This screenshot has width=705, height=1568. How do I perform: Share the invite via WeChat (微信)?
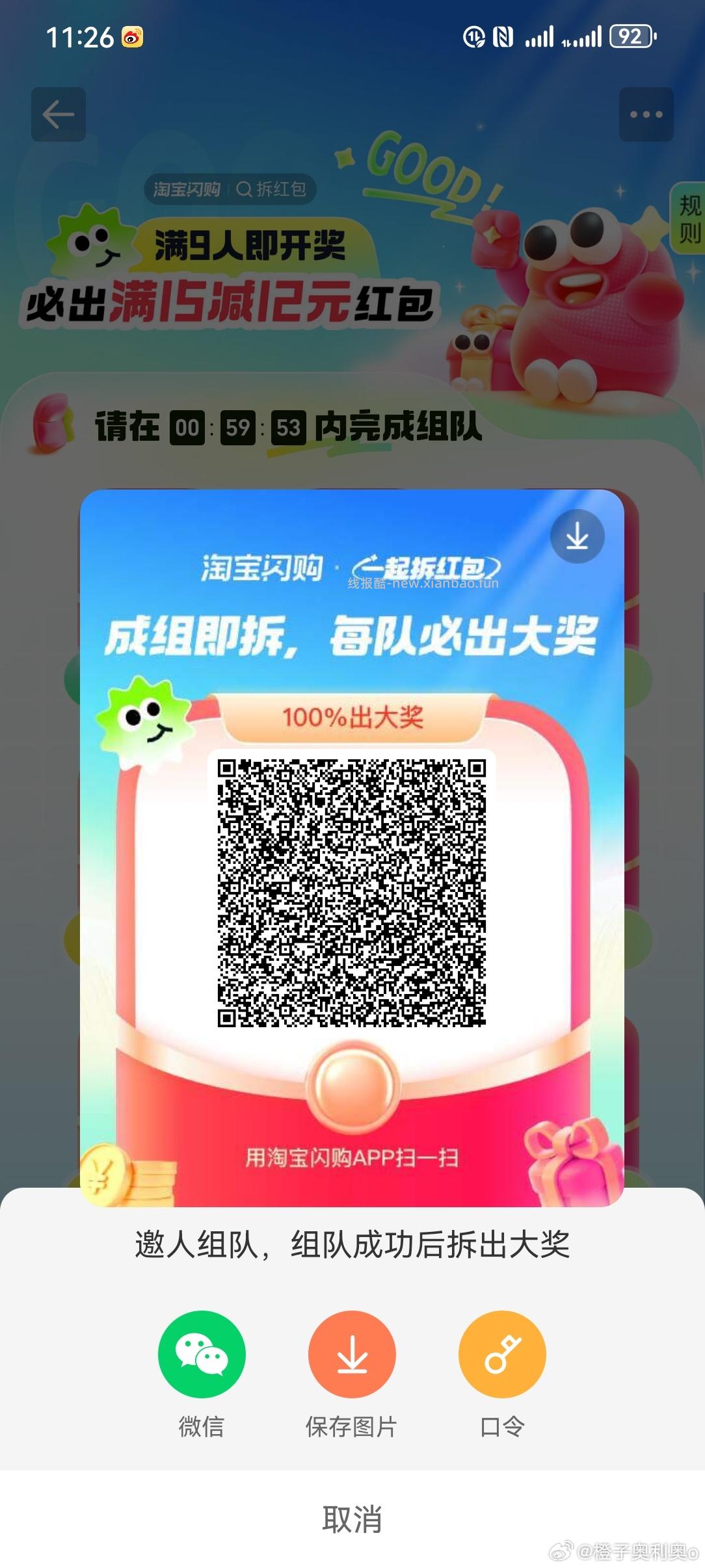click(202, 1354)
